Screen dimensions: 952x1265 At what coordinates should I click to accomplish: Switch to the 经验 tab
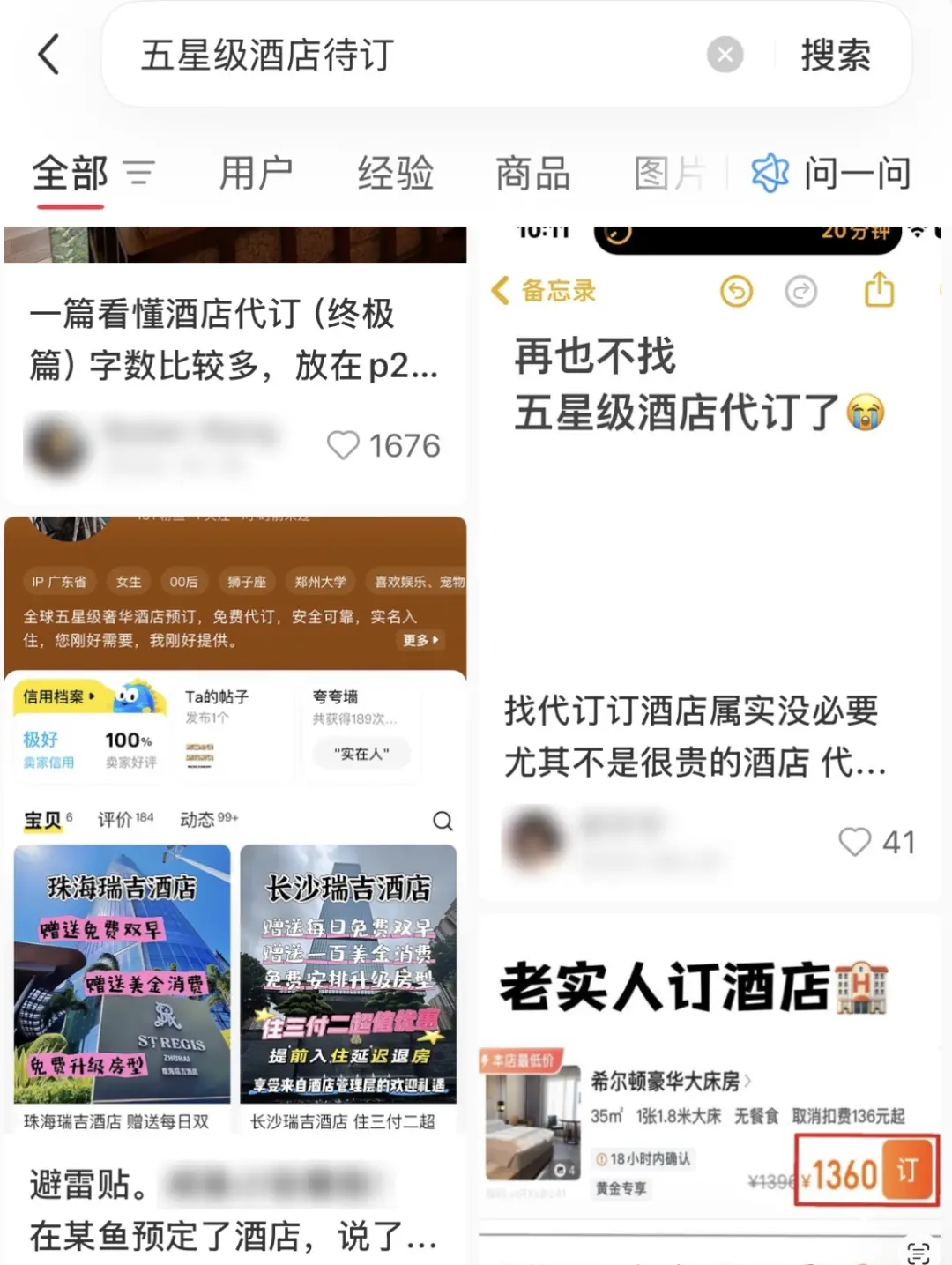tap(395, 173)
